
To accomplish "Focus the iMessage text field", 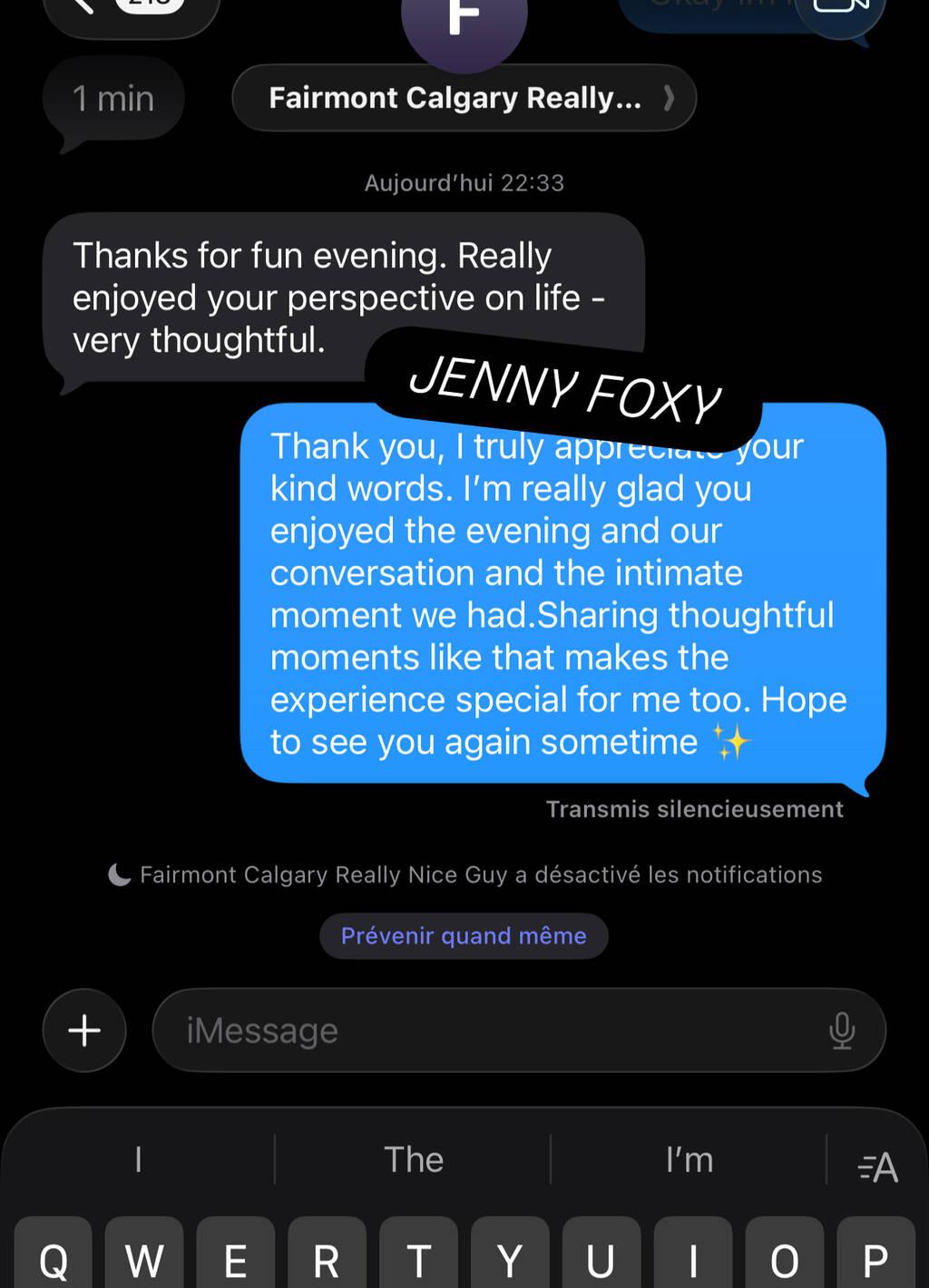I will point(490,1030).
